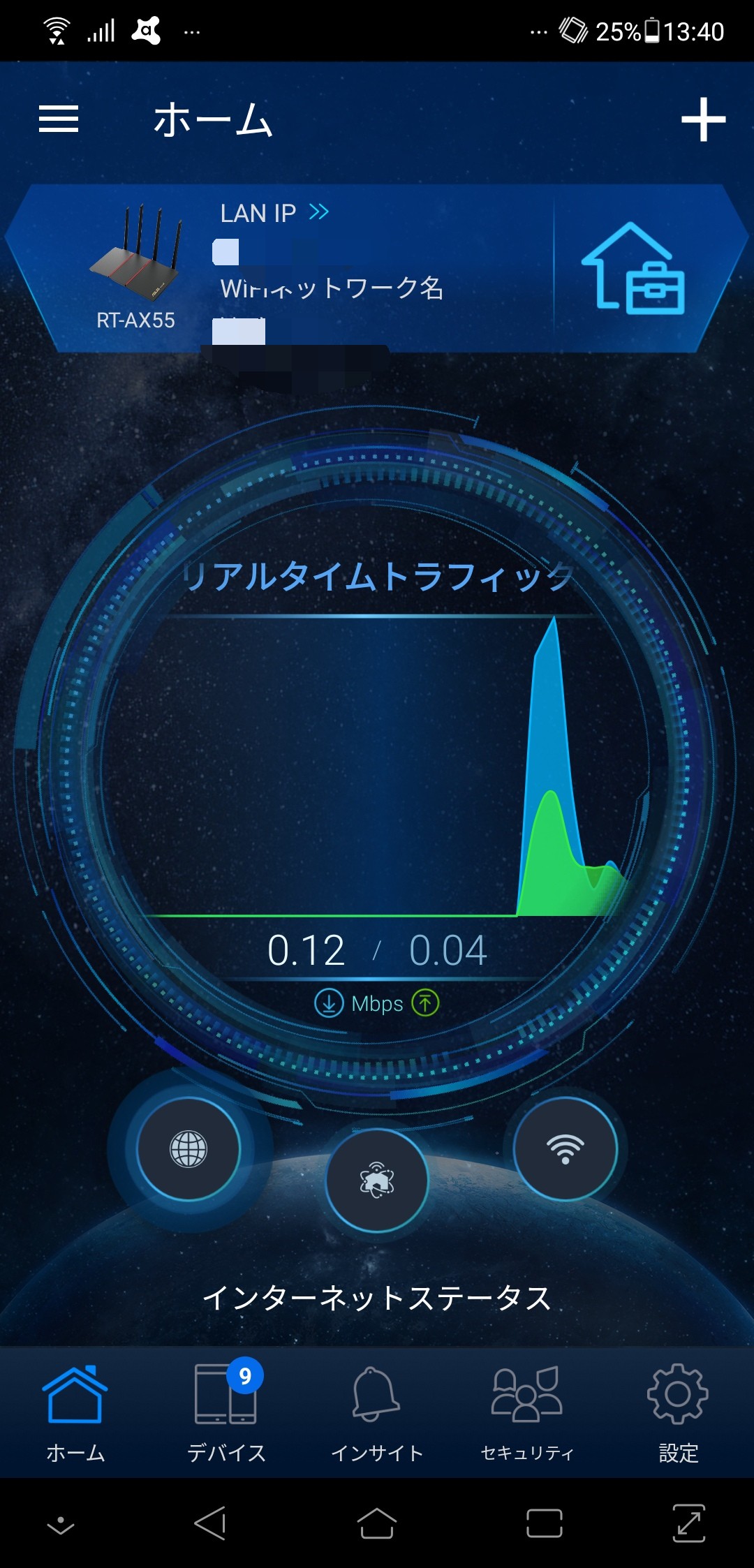Open the system recent apps view

(545, 1523)
